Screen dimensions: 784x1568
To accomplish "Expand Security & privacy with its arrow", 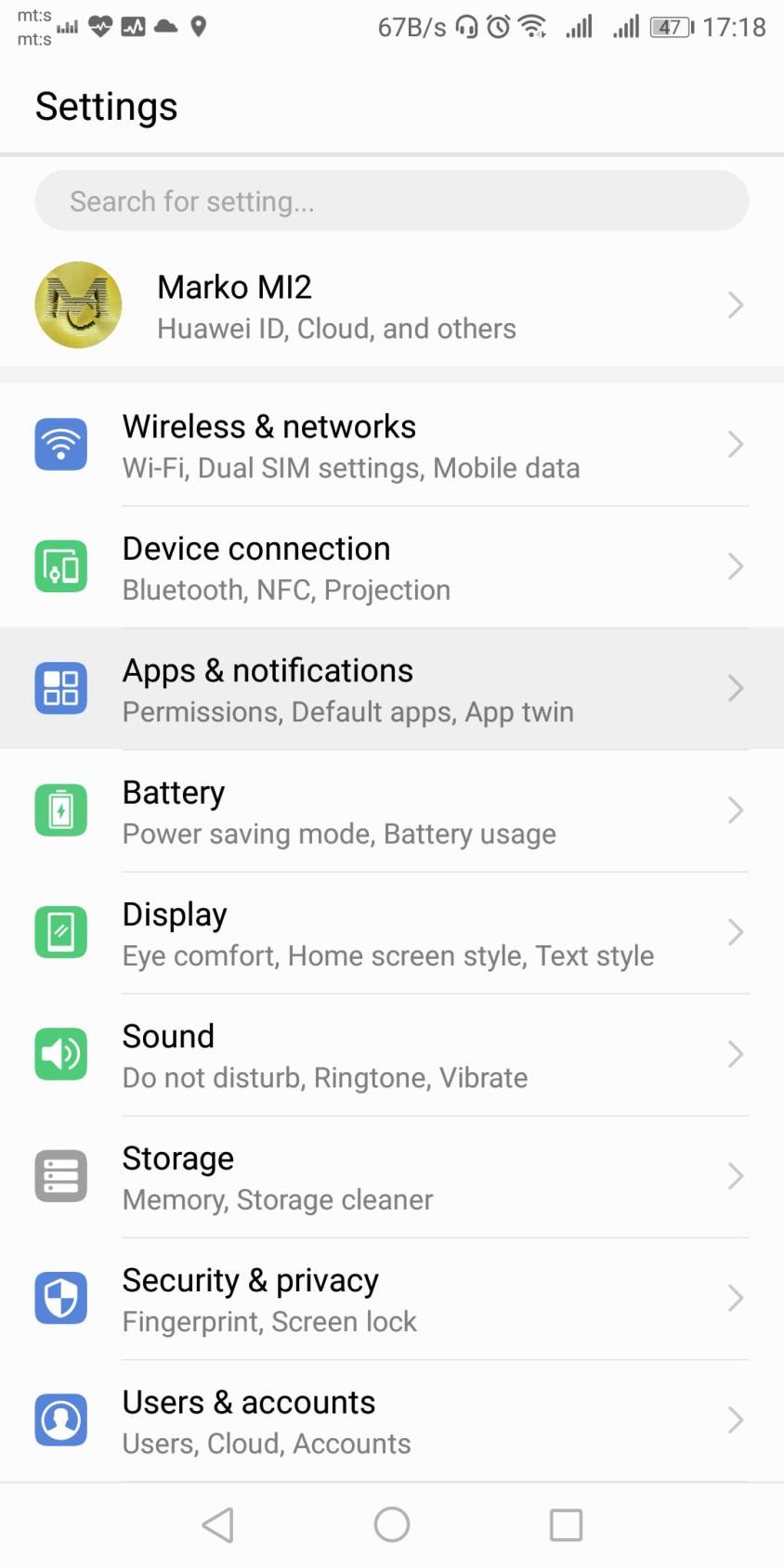I will (735, 1298).
